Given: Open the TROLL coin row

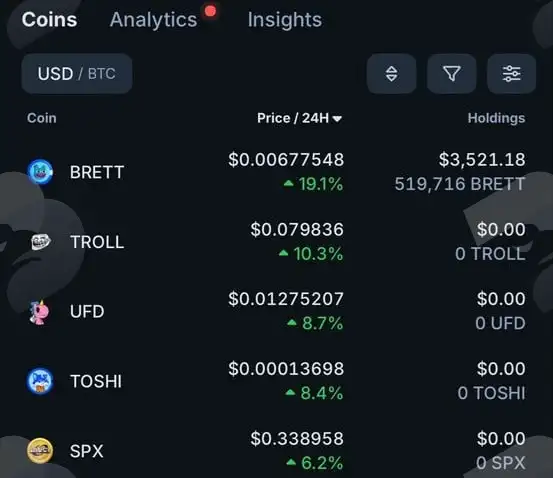Looking at the screenshot, I should pos(276,242).
